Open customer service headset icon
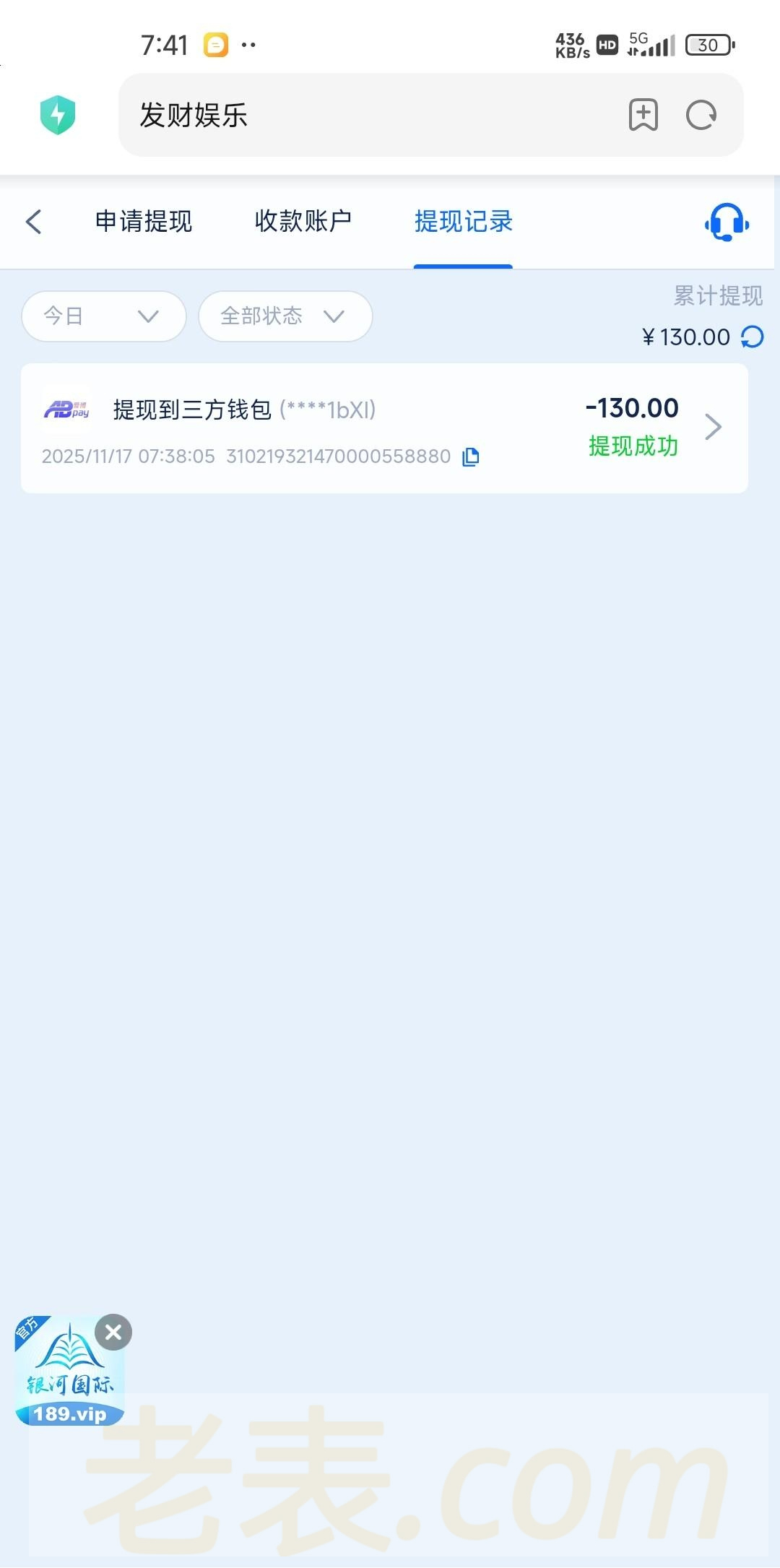The image size is (780, 1568). click(726, 222)
